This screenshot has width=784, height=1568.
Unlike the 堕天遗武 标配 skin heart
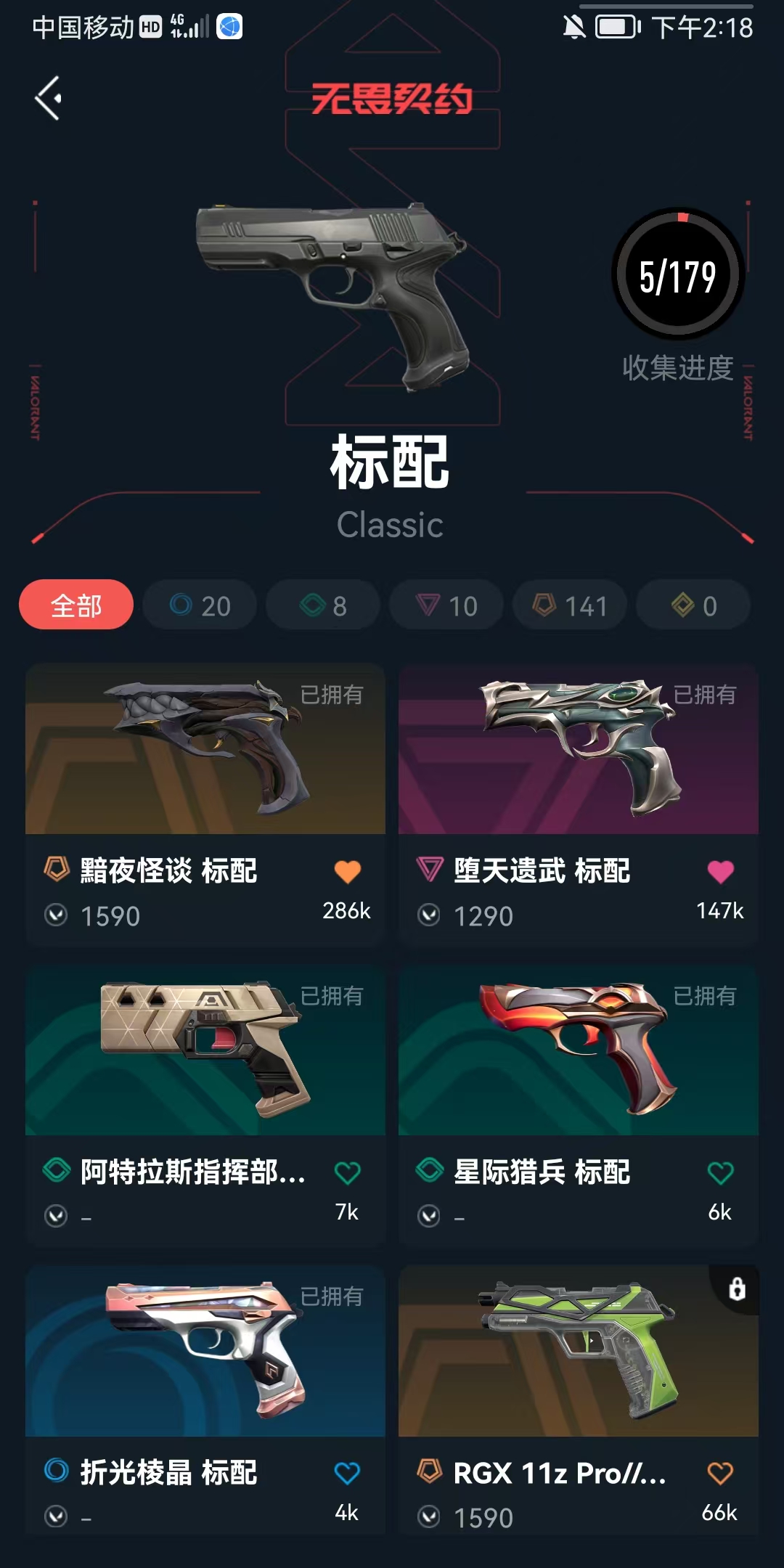tap(720, 871)
